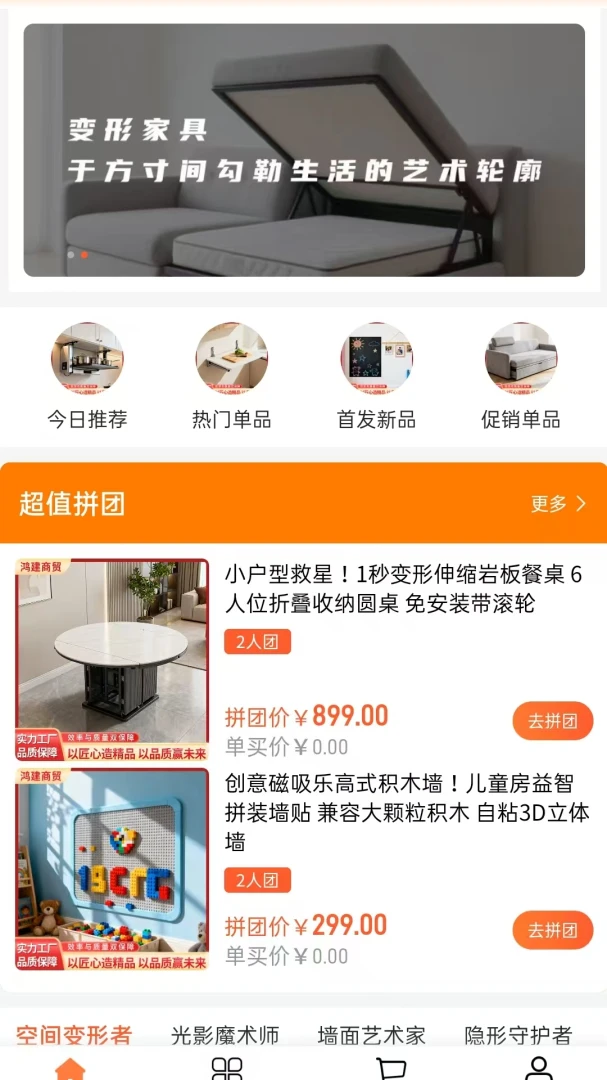This screenshot has height=1080, width=607.
Task: Open 首发新品 category
Action: pyautogui.click(x=376, y=376)
